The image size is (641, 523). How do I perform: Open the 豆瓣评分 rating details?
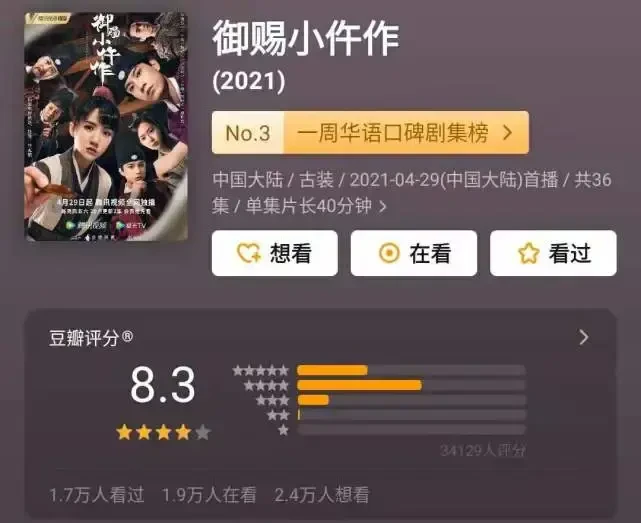coord(584,338)
